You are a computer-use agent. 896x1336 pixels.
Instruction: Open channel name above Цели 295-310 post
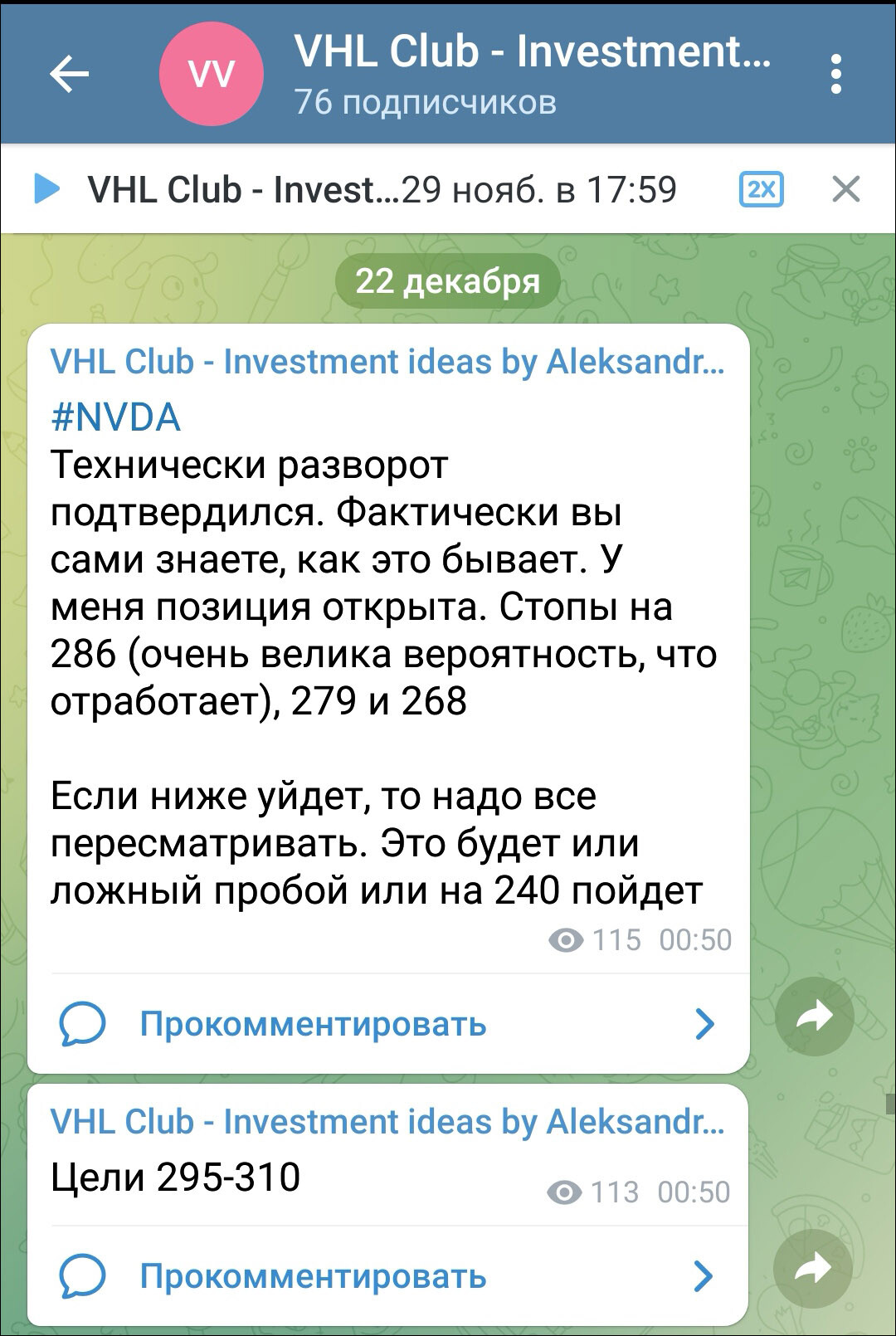(387, 1122)
